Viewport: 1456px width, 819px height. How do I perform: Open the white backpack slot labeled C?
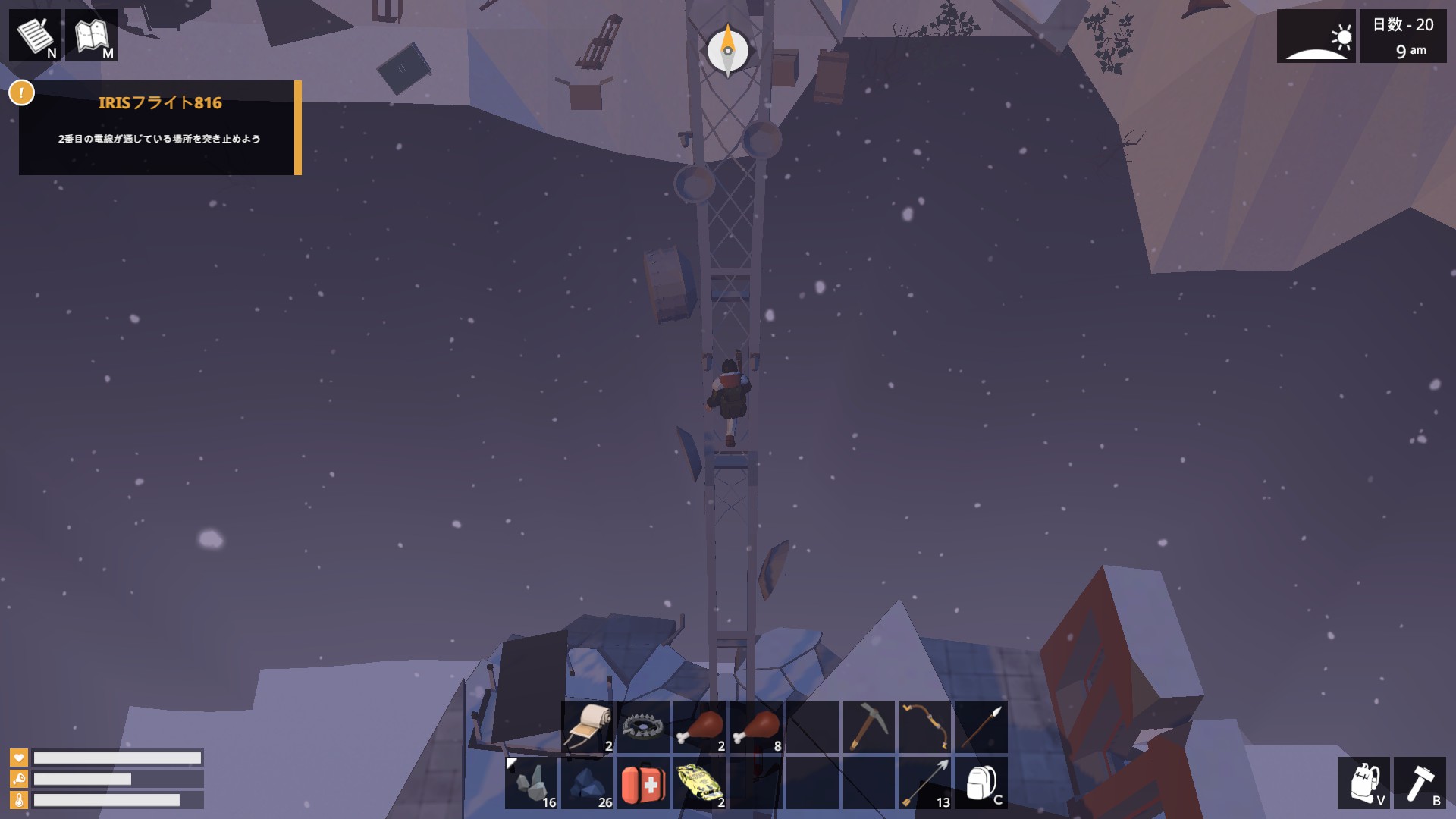[x=981, y=783]
